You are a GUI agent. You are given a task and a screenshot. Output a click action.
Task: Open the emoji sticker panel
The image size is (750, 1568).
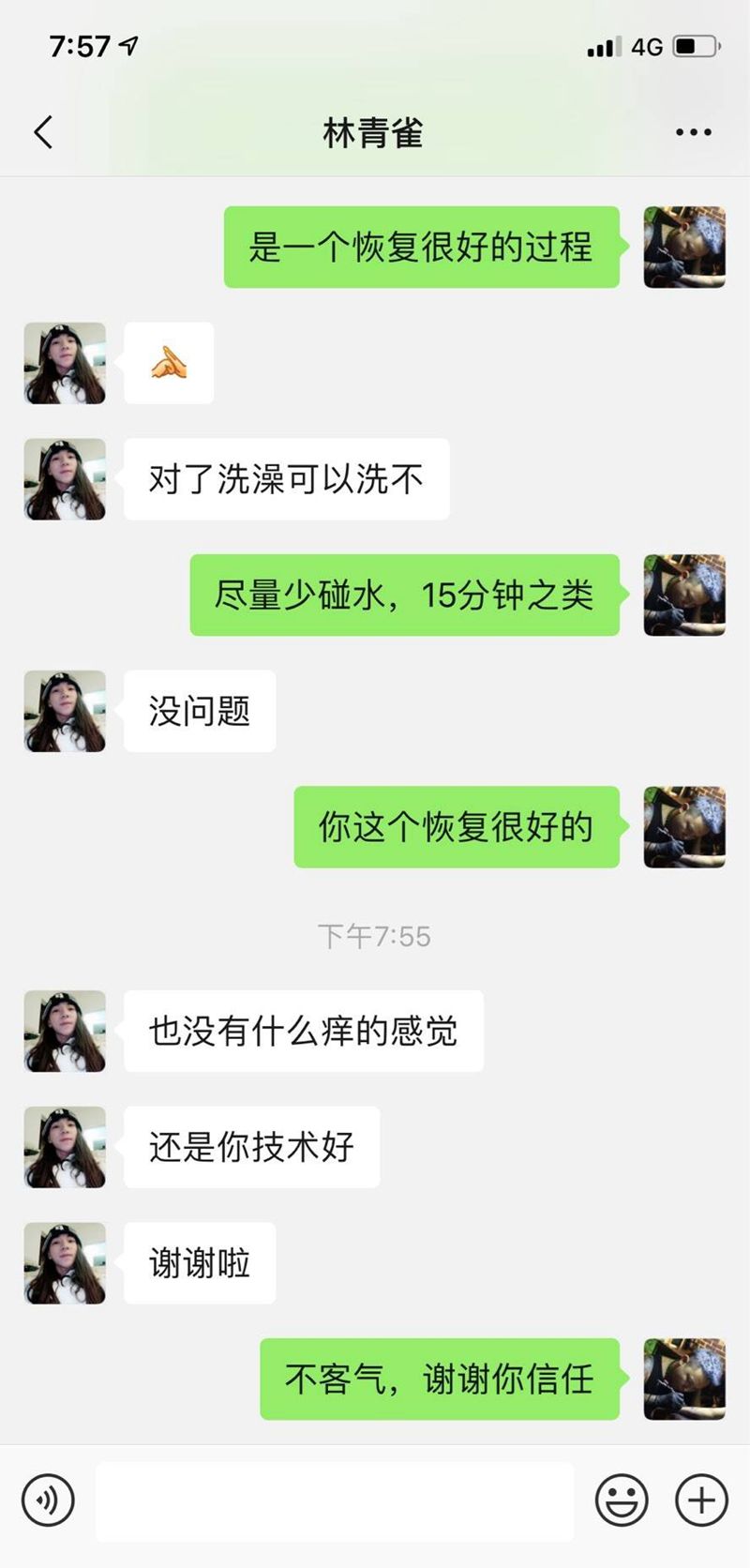(x=622, y=1500)
